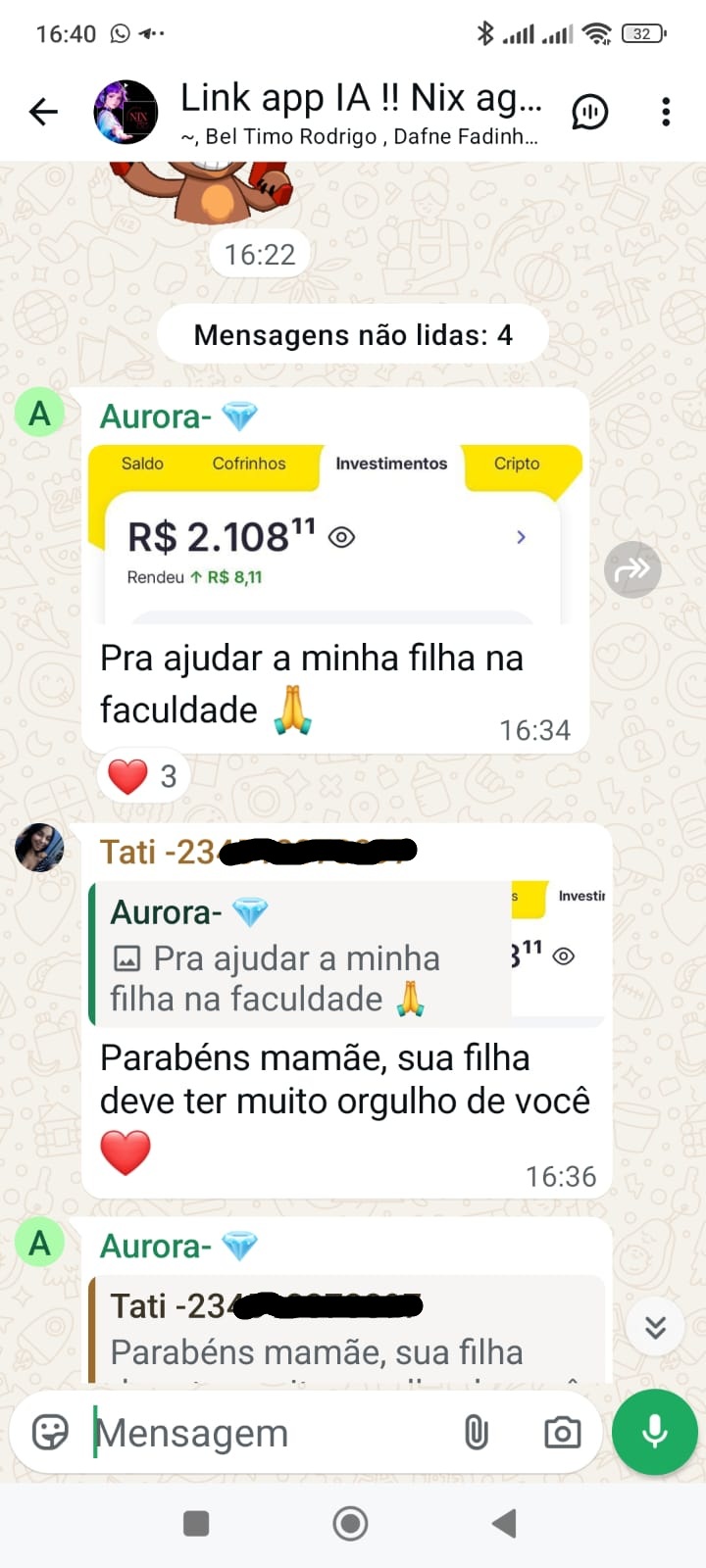
Task: Tap the eye toggle beside R$ 2.108 balance
Action: pos(340,537)
